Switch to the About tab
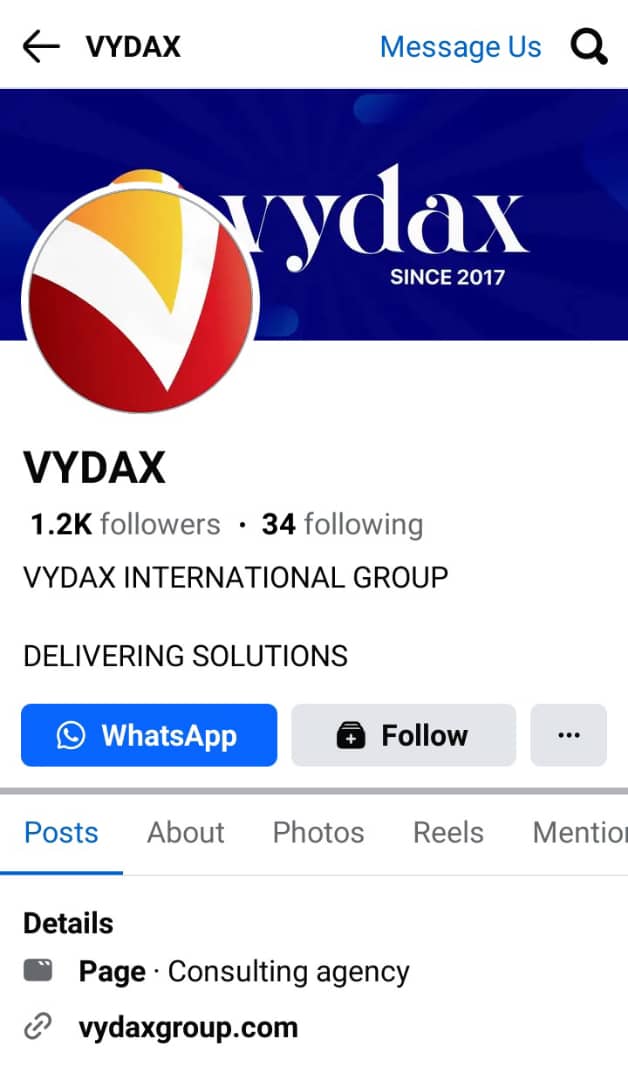 coord(186,833)
